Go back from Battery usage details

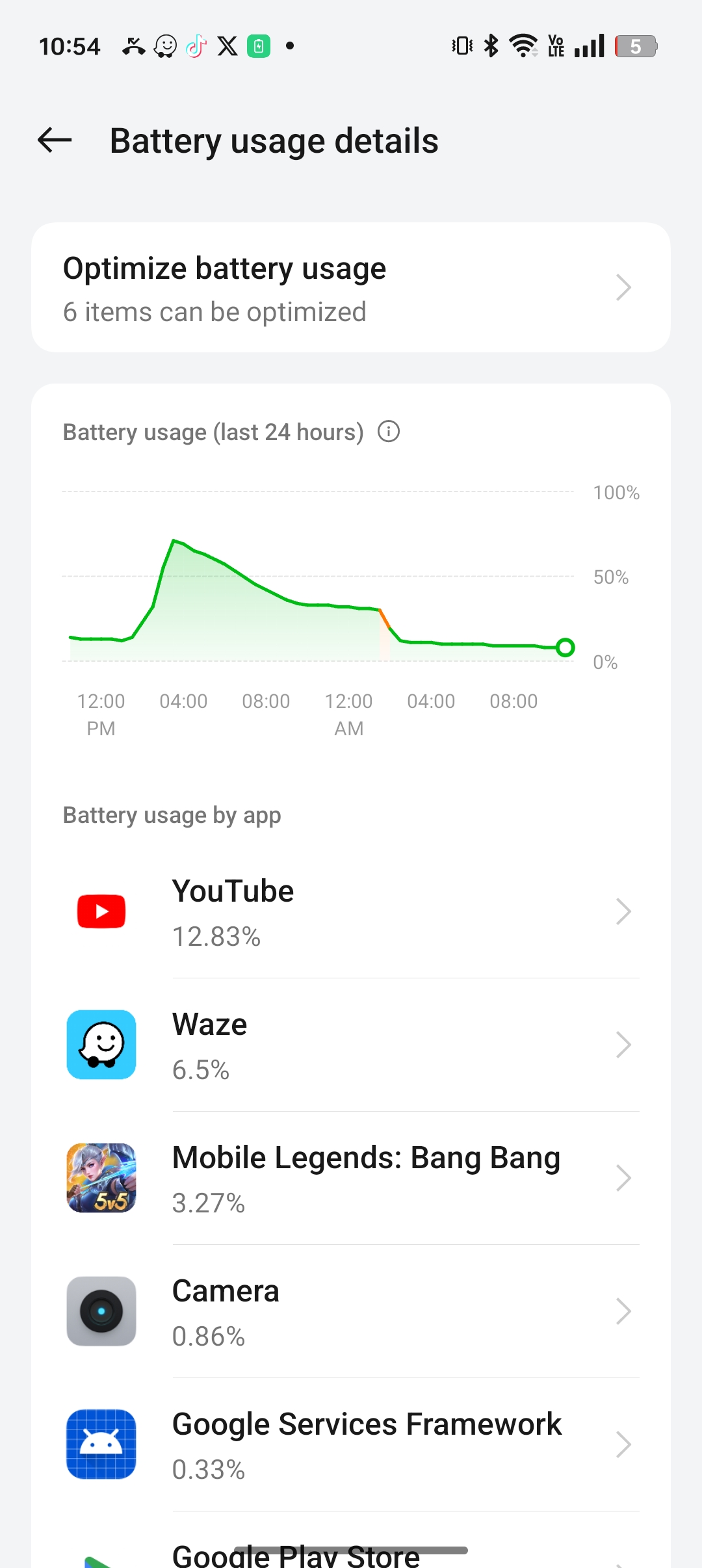pyautogui.click(x=55, y=140)
